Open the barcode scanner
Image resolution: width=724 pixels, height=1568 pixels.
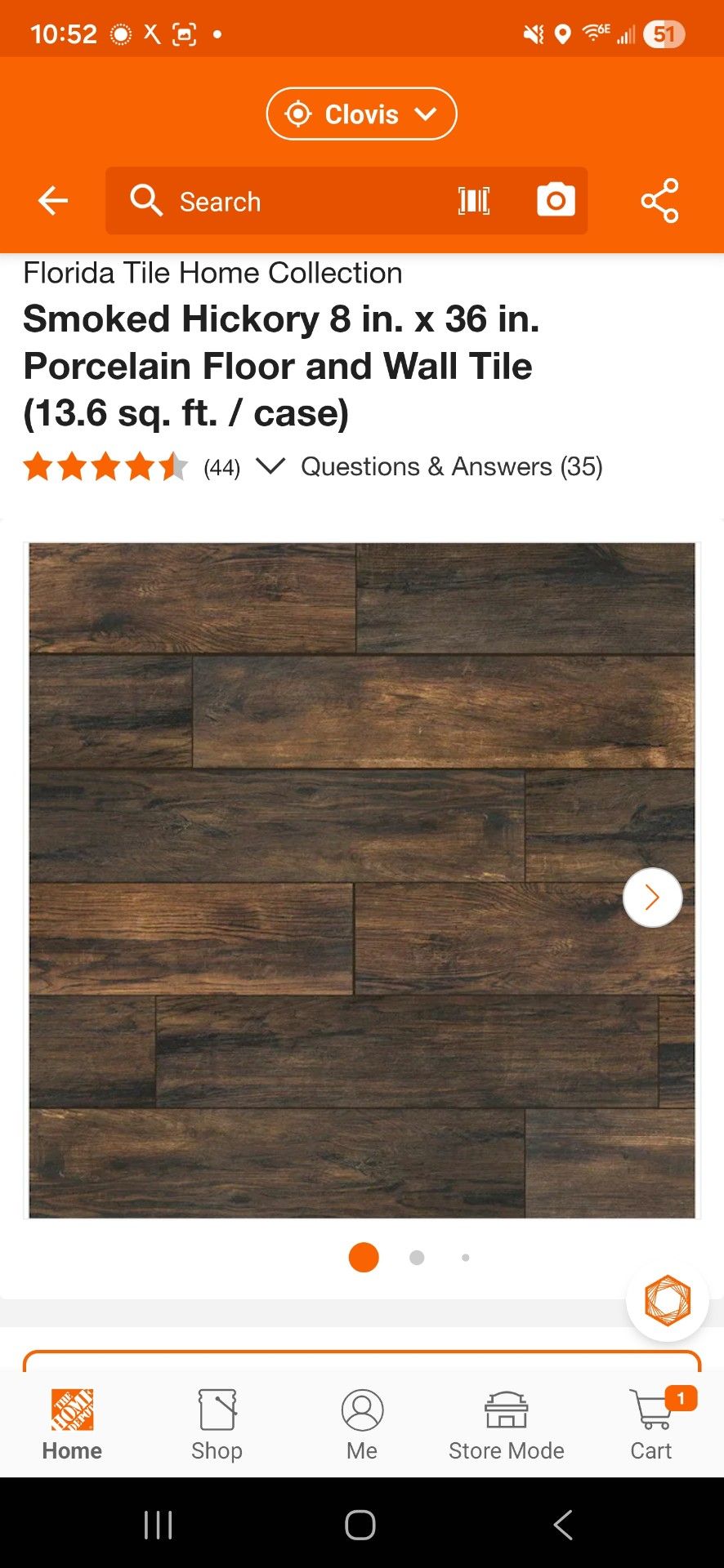pos(474,201)
